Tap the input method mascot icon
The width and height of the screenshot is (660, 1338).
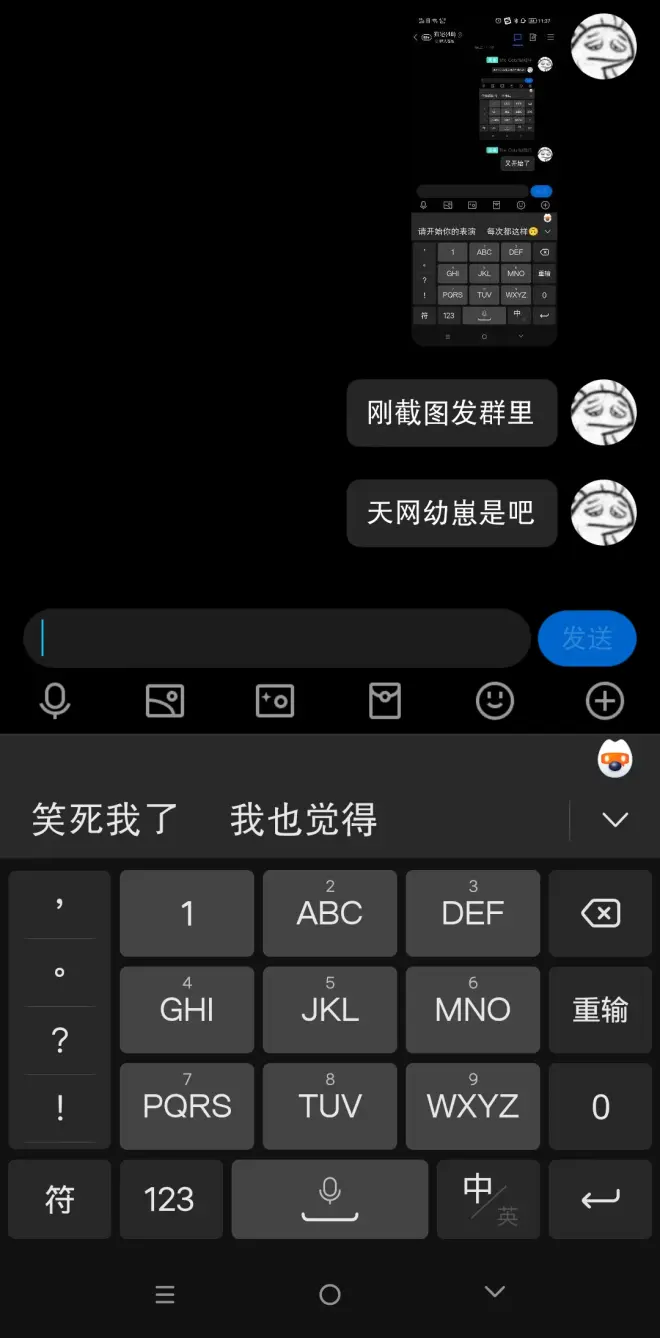[615, 760]
